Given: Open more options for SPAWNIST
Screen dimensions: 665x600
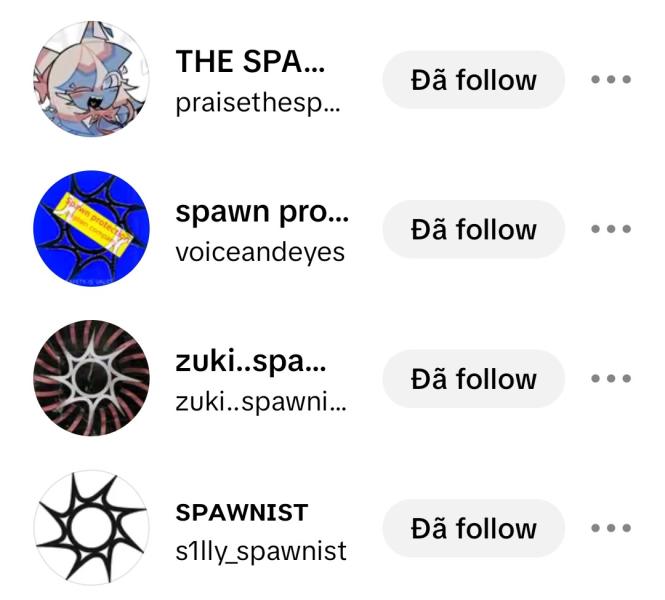Looking at the screenshot, I should pos(611,528).
